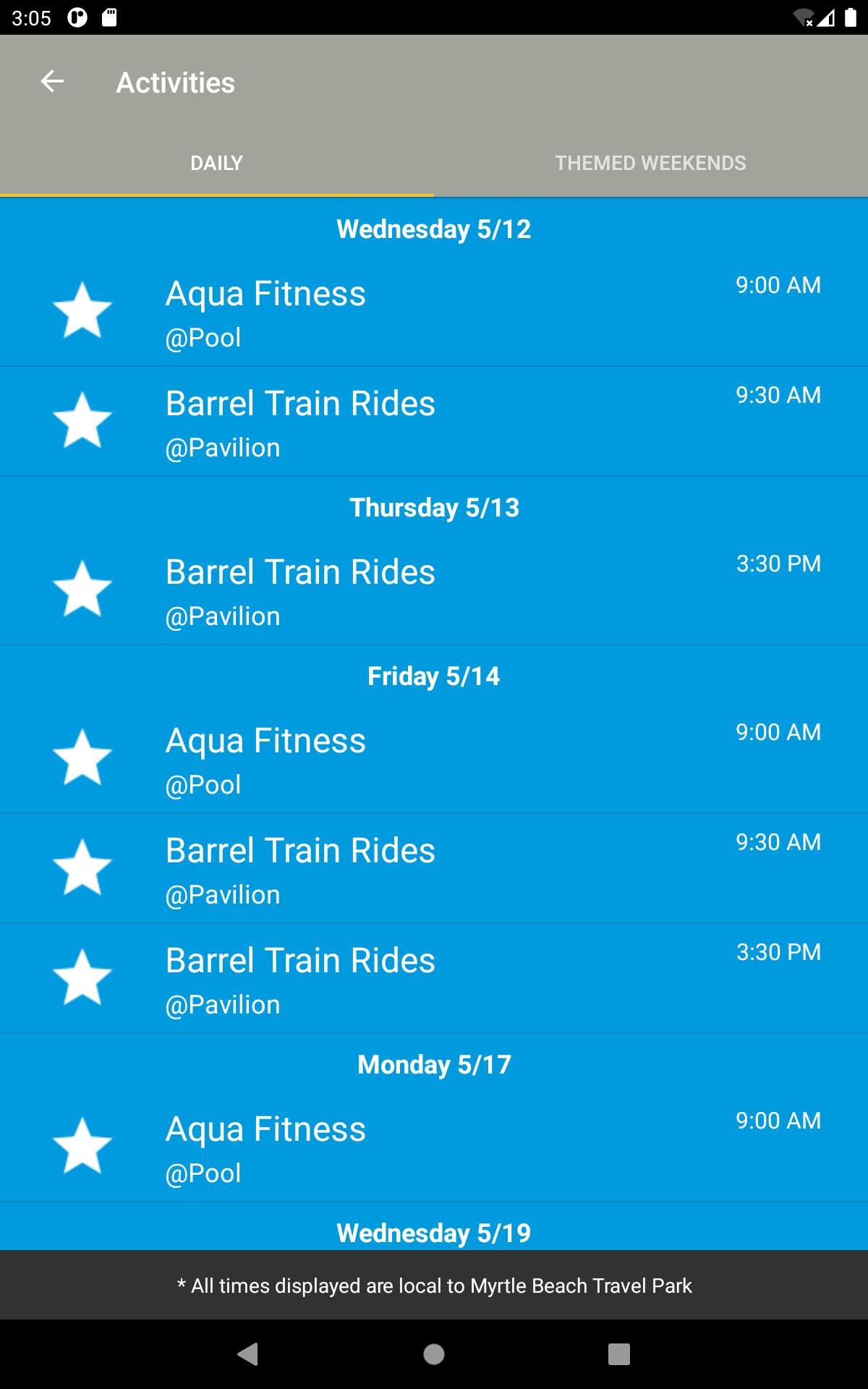This screenshot has height=1389, width=868.
Task: Open Wednesday 5/12 Barrel Train Rides 9:30 AM
Action: point(434,421)
